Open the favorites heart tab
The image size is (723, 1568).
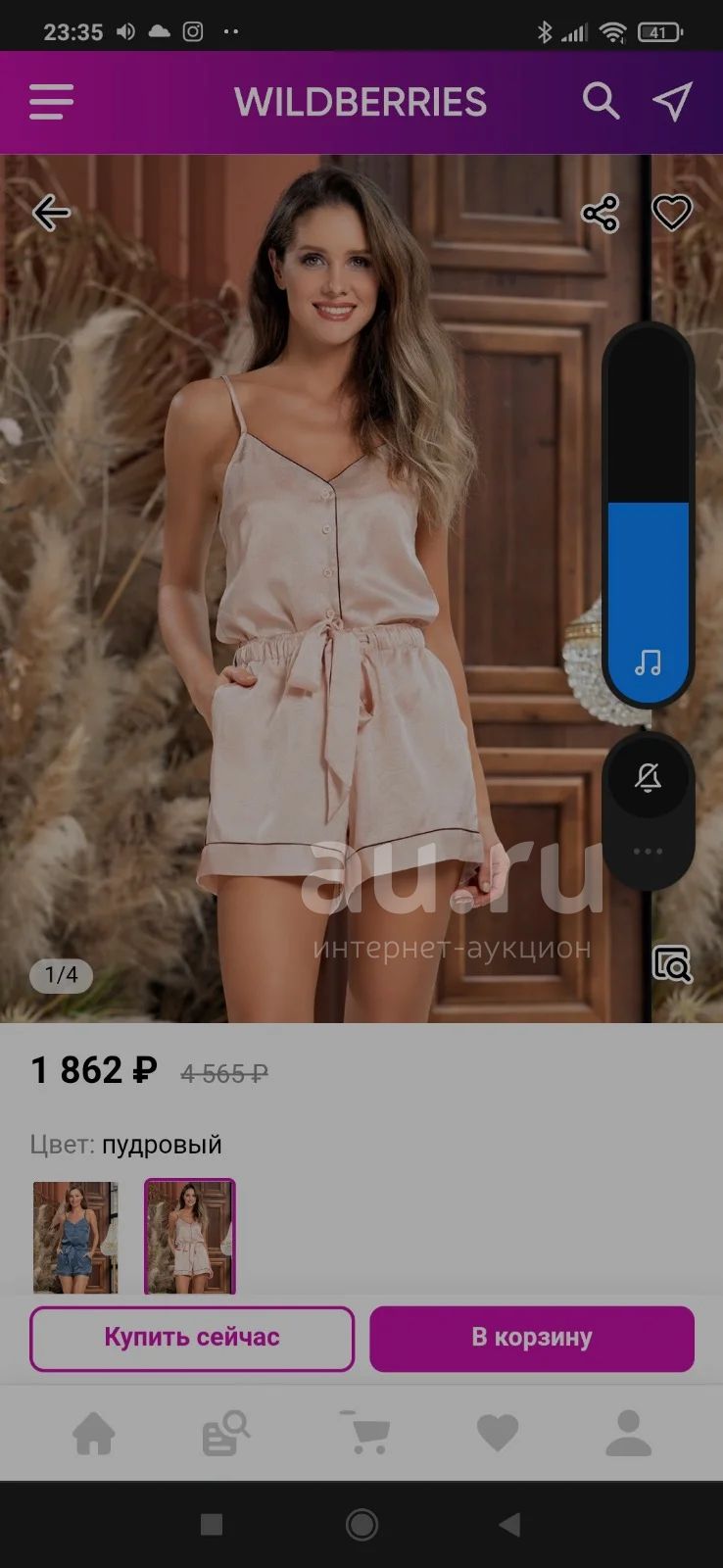(x=498, y=1434)
